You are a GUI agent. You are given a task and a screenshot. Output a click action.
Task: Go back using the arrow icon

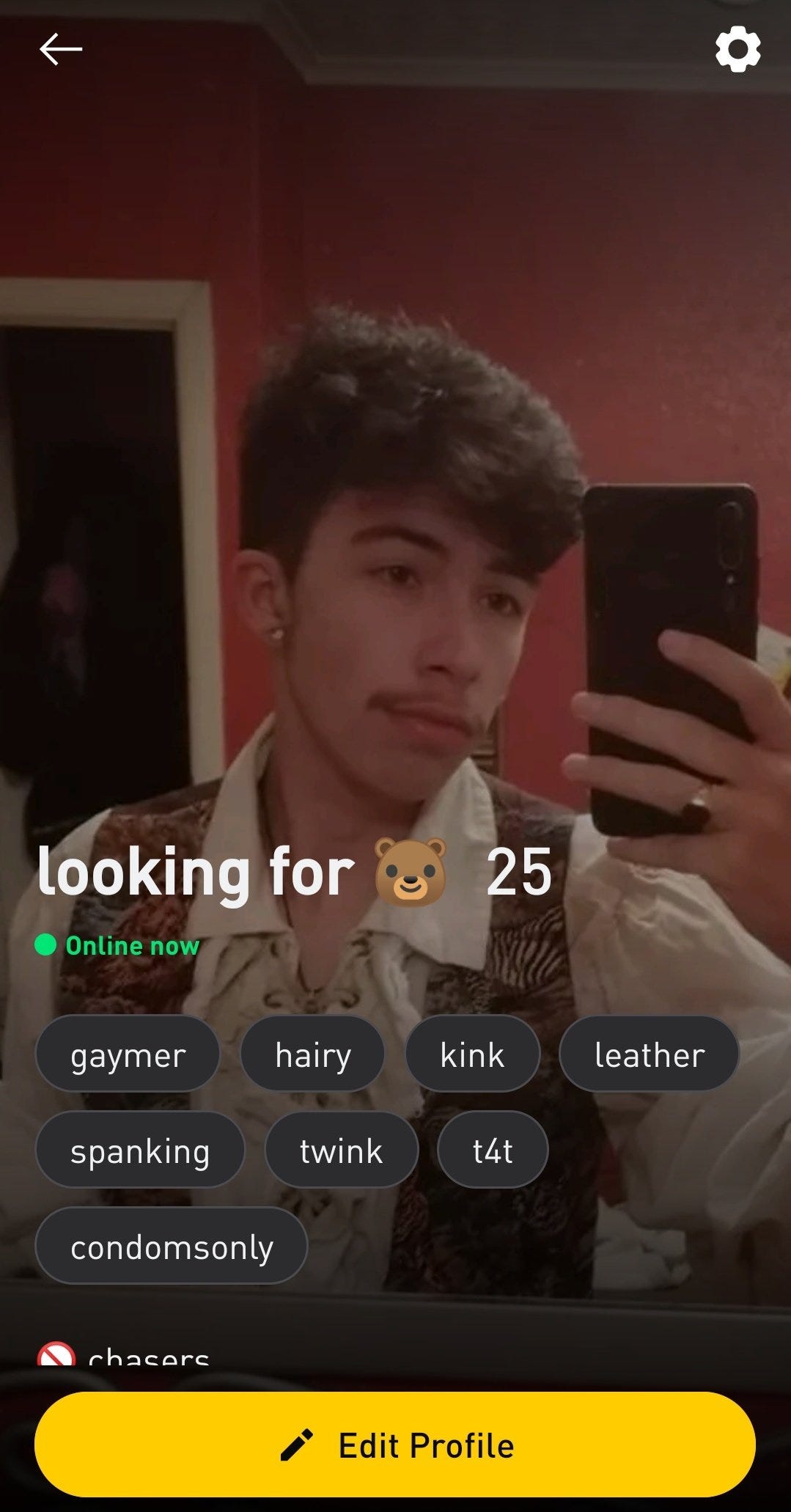point(61,49)
